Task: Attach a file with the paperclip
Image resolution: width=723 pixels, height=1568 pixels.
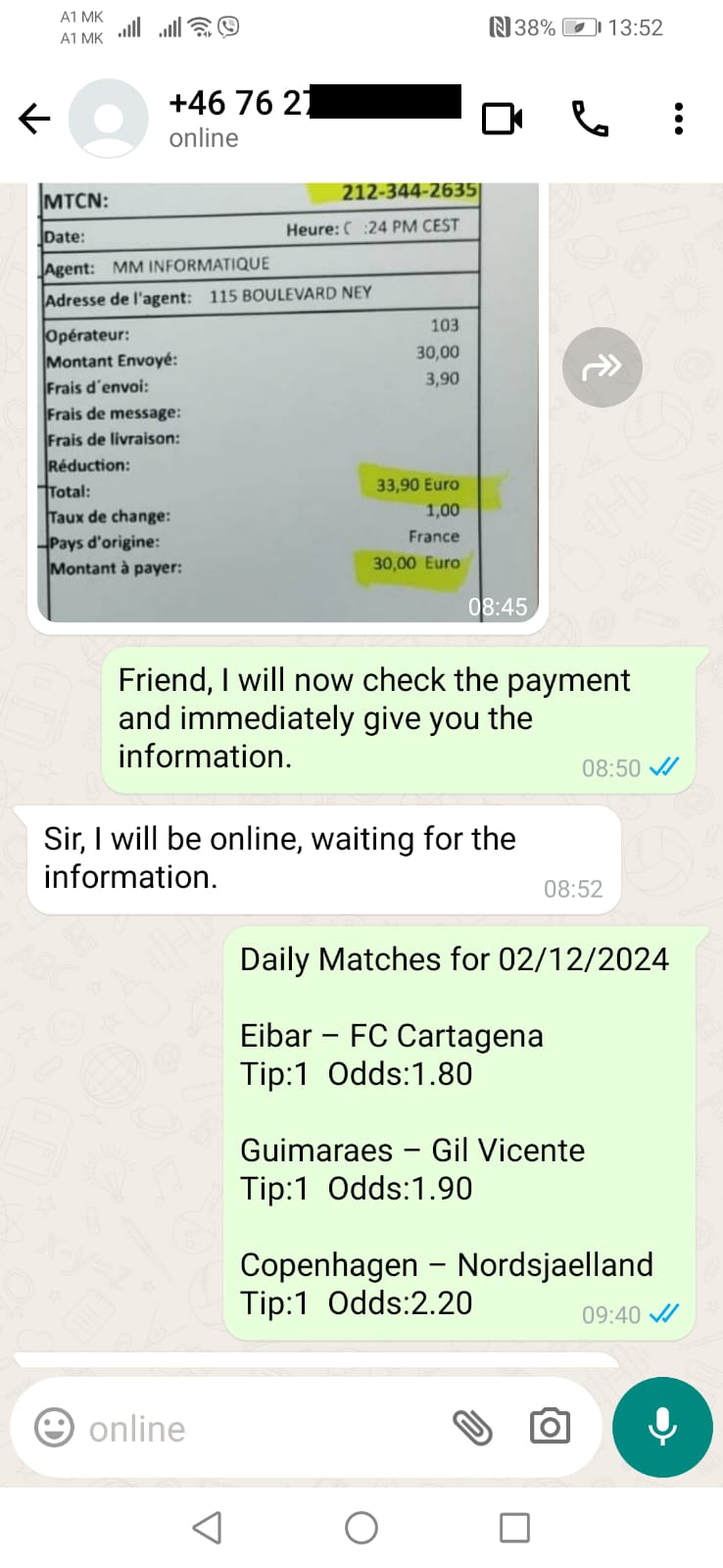Action: click(471, 1428)
